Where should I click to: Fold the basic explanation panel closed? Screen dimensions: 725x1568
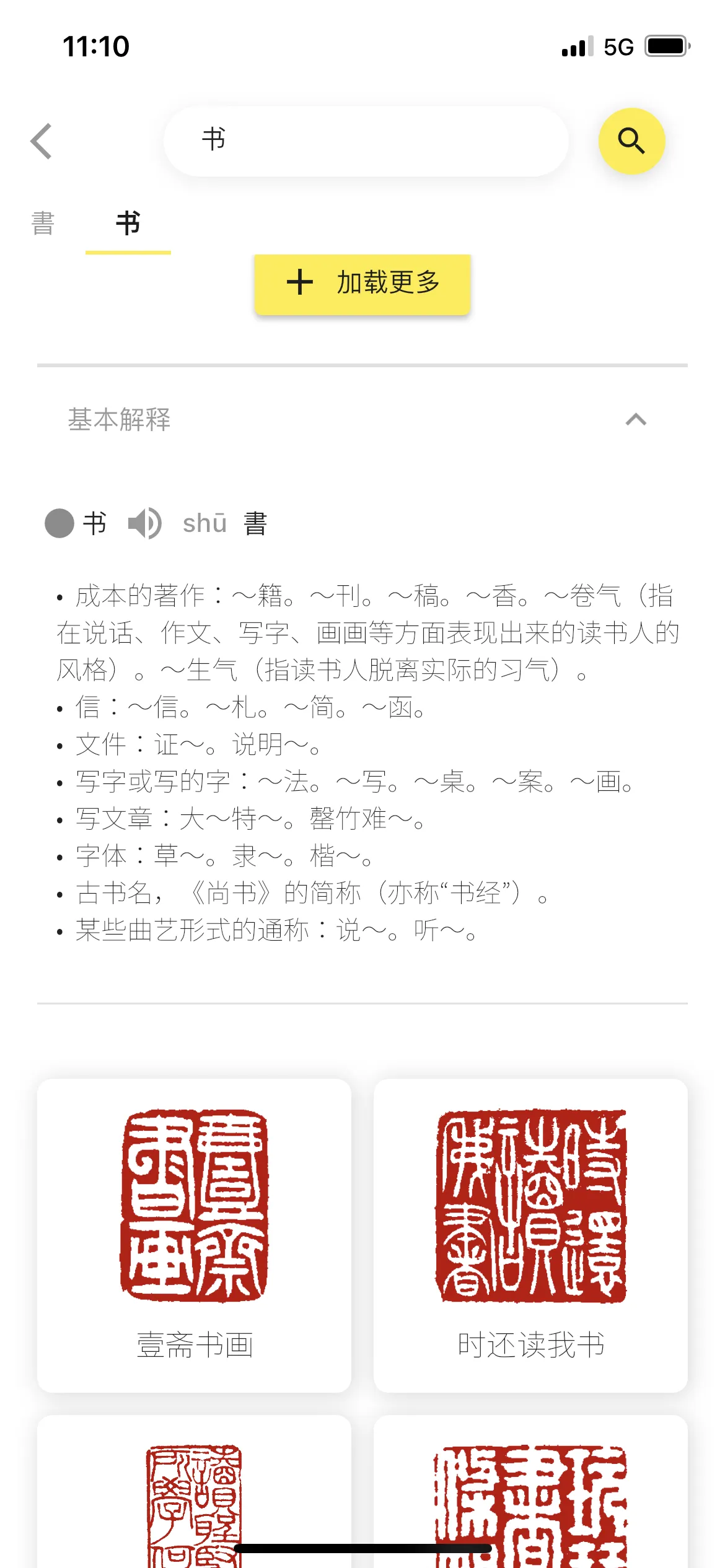tap(637, 420)
